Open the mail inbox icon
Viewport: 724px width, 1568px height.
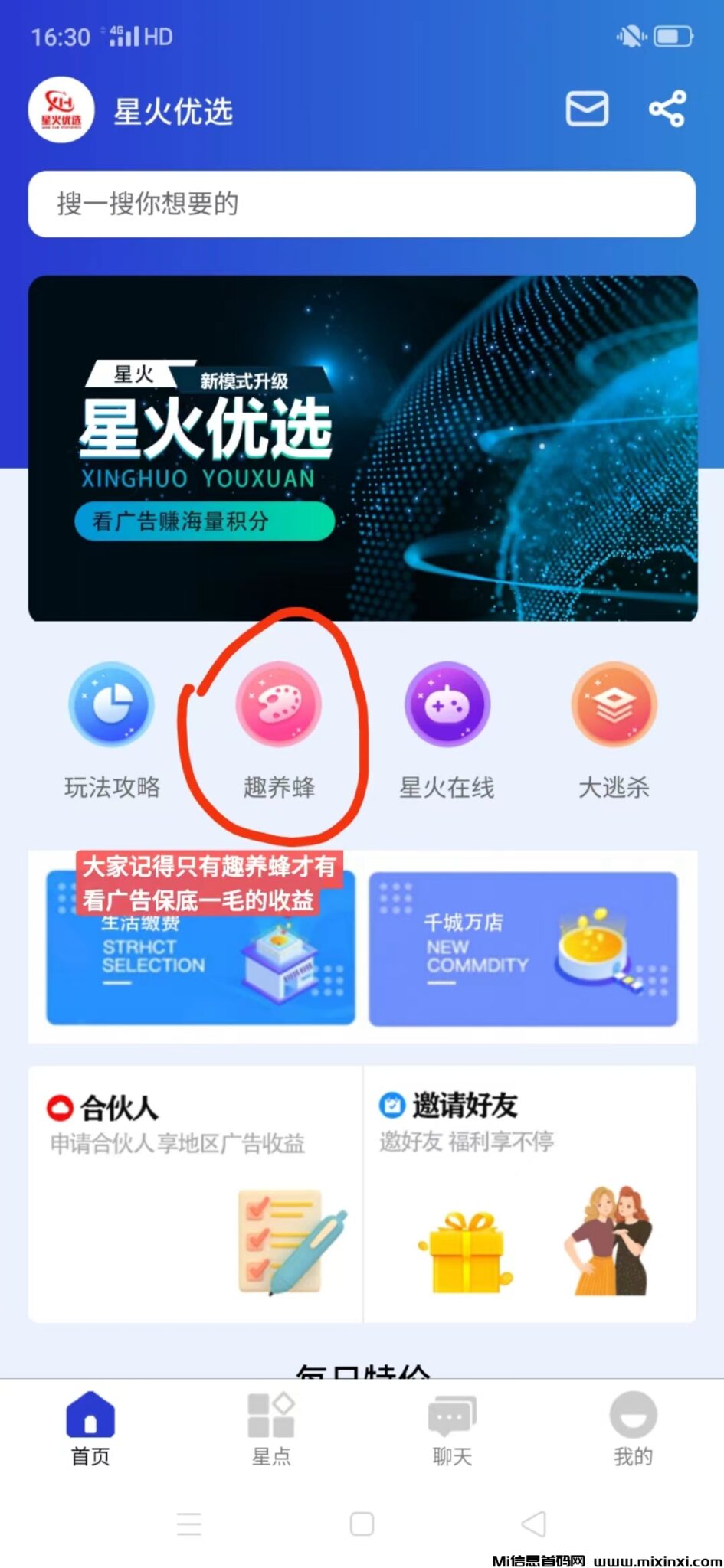[587, 109]
